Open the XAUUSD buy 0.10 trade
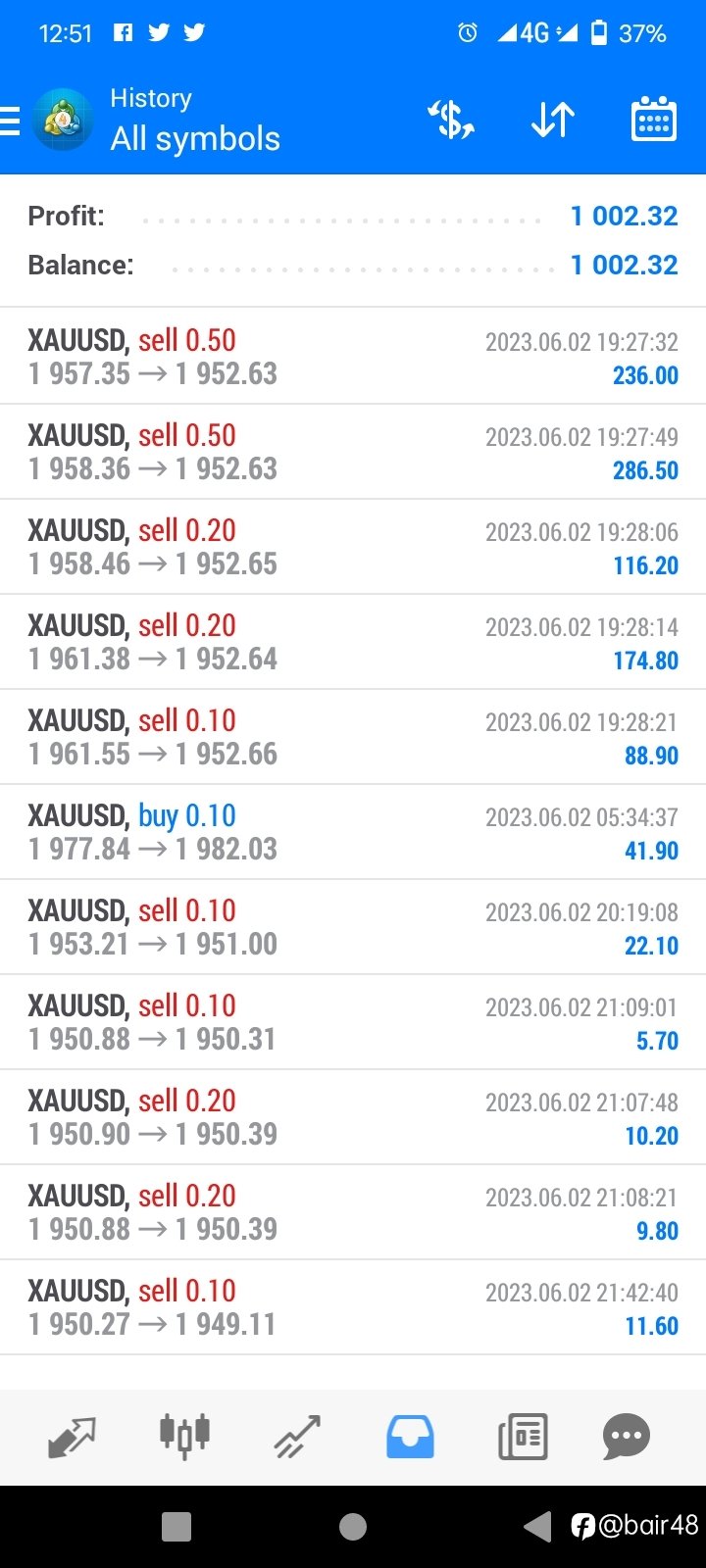The height and width of the screenshot is (1568, 706). (x=353, y=832)
